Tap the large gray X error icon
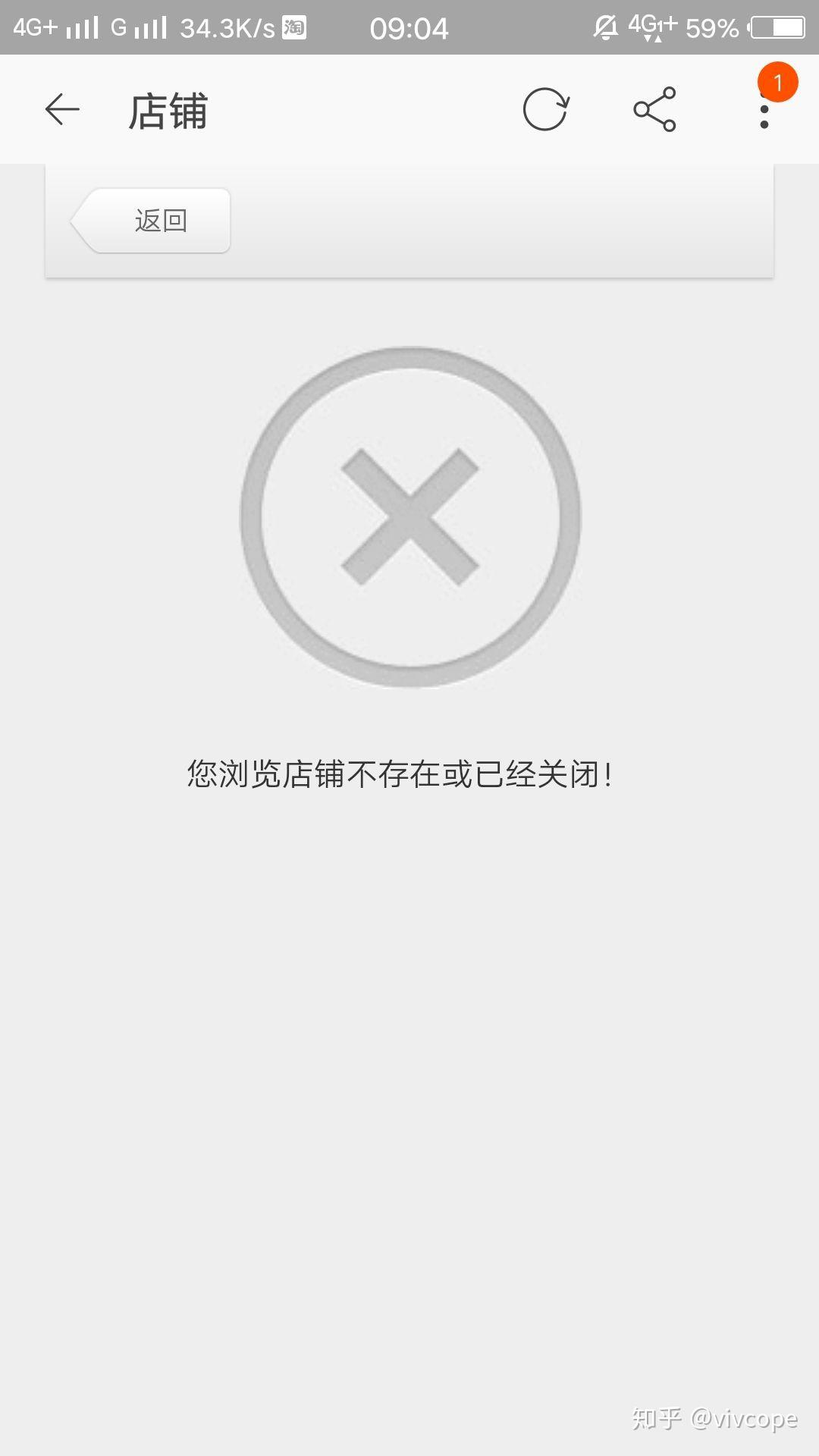819x1456 pixels. [409, 516]
